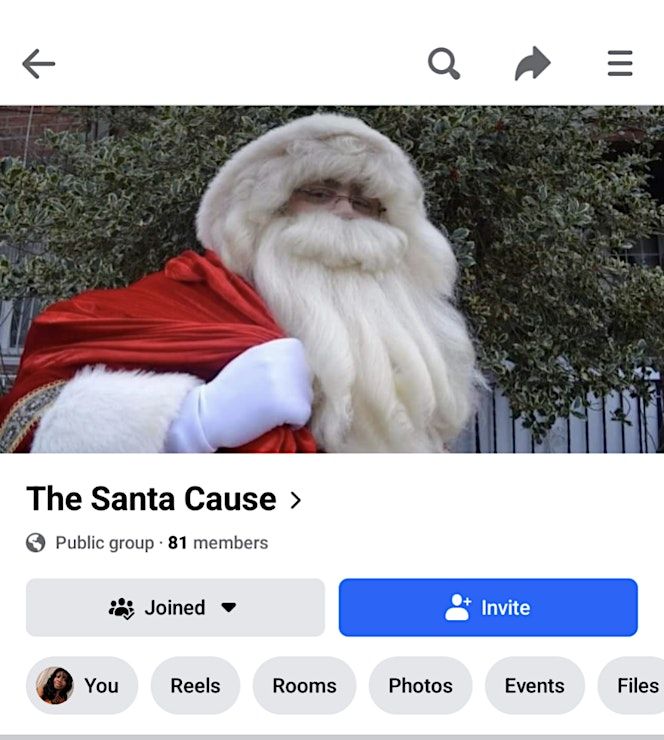Switch to the Reels chip
The width and height of the screenshot is (664, 740).
(195, 685)
